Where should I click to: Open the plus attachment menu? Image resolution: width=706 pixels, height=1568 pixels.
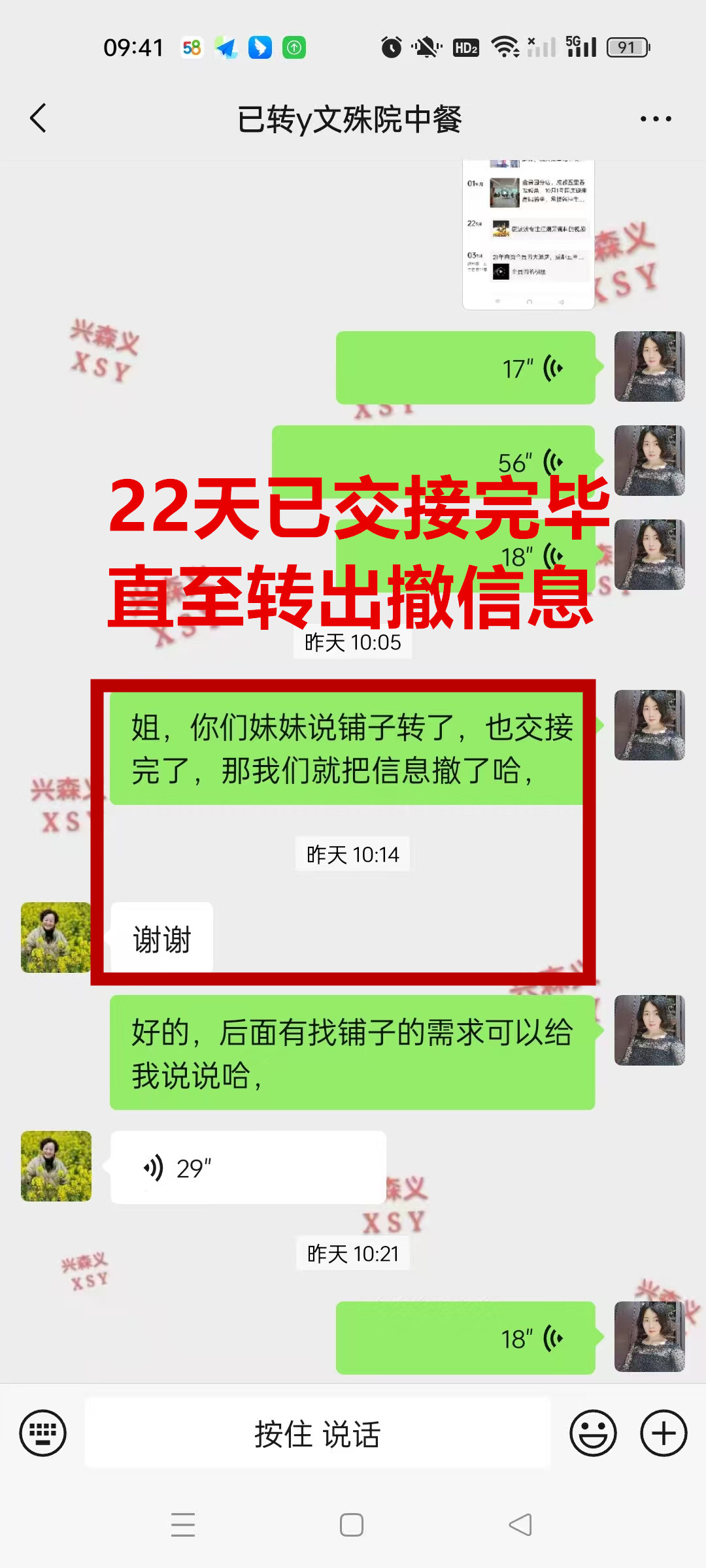coord(664,1433)
